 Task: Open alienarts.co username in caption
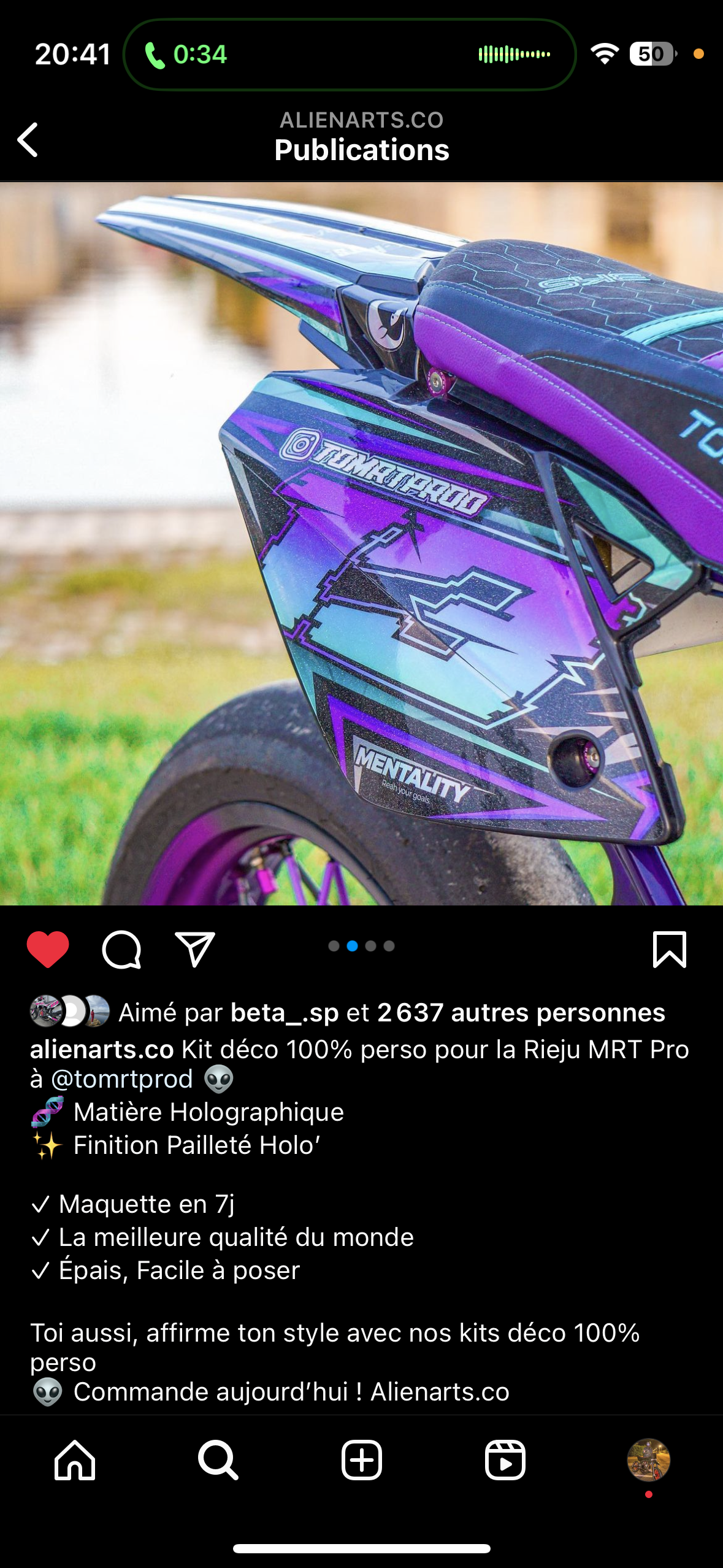[x=102, y=1050]
